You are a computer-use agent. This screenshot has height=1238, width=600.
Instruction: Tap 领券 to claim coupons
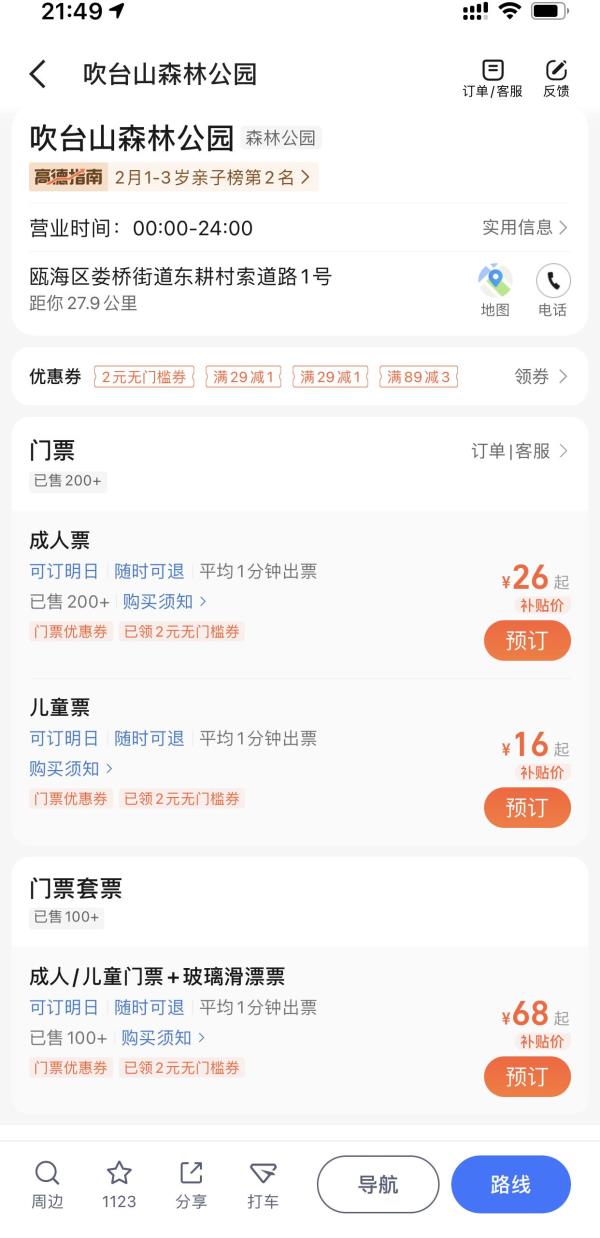[x=541, y=377]
